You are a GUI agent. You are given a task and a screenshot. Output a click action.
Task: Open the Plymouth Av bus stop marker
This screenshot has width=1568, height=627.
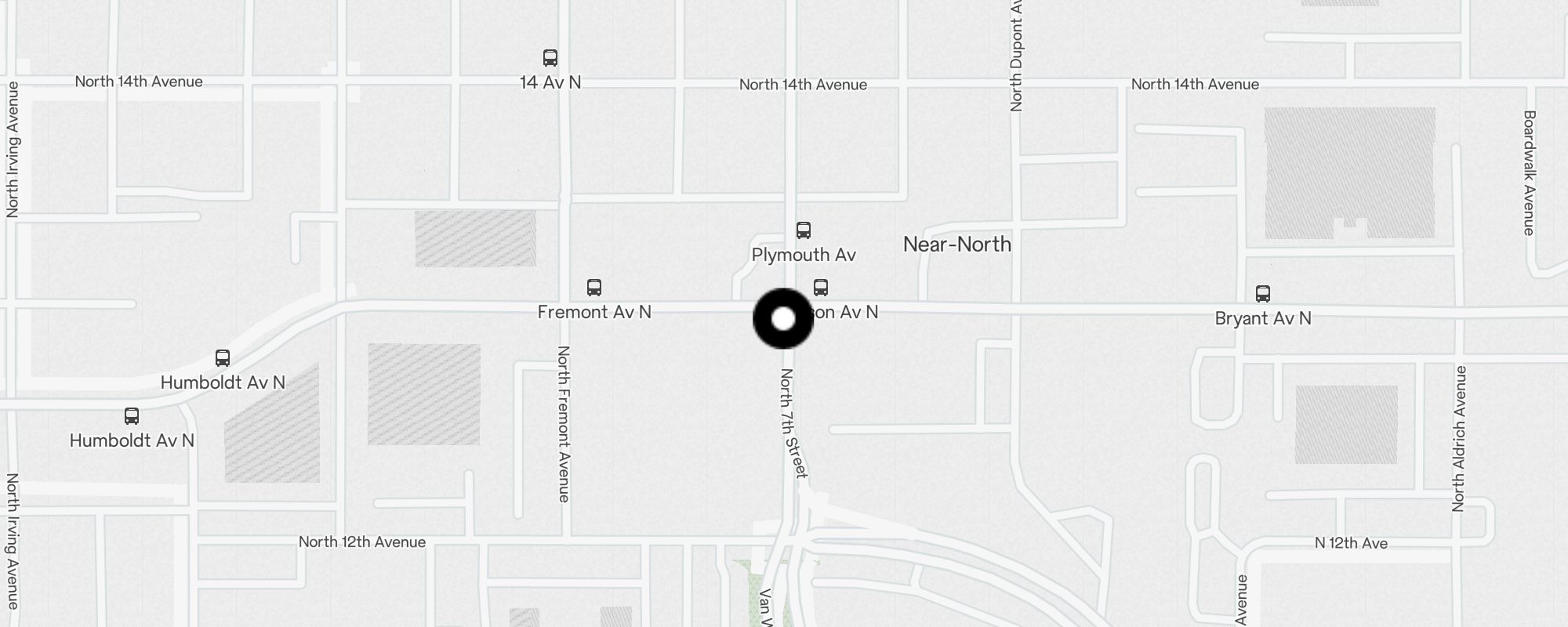click(804, 230)
